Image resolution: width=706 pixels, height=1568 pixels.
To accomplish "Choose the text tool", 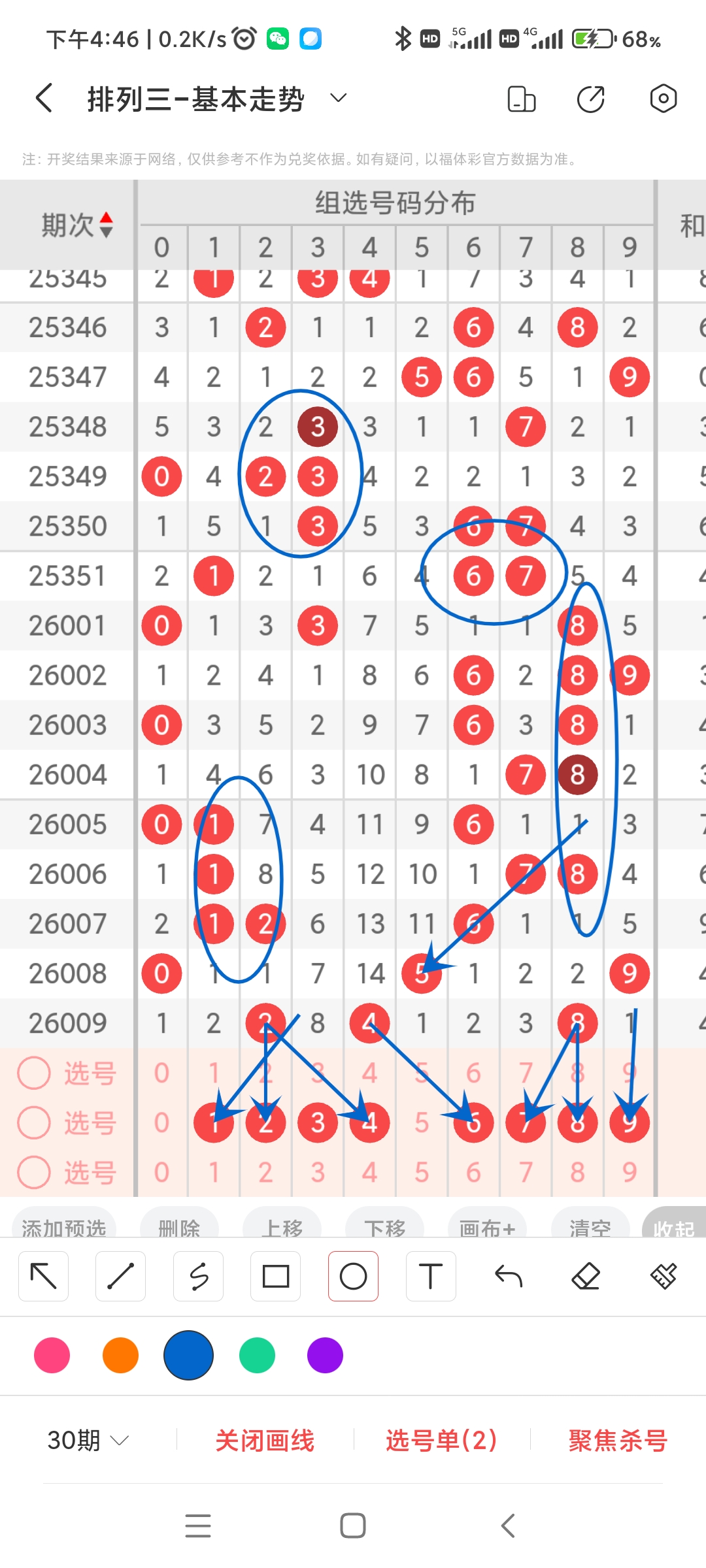I will coord(430,1276).
